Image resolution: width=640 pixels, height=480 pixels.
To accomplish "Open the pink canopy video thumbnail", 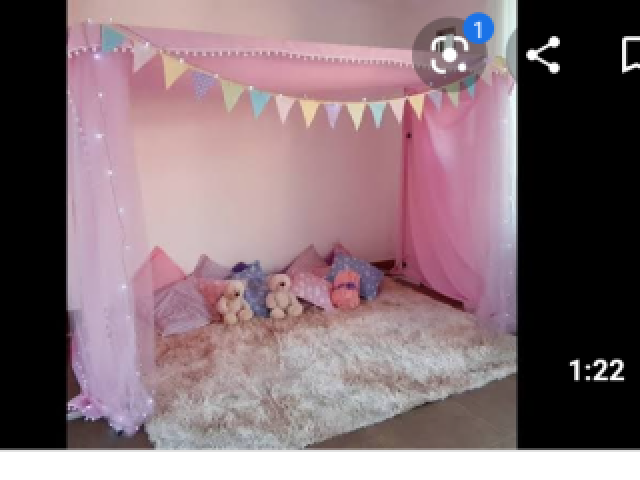I will point(290,230).
